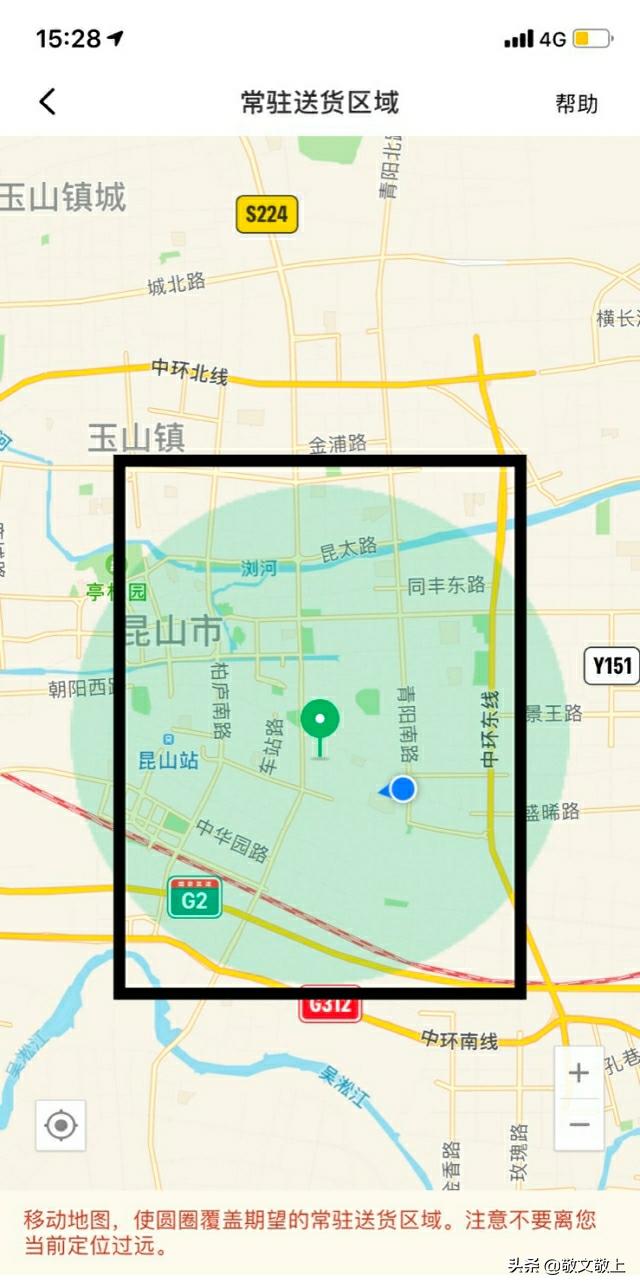Zoom in the map with plus button

click(579, 1073)
